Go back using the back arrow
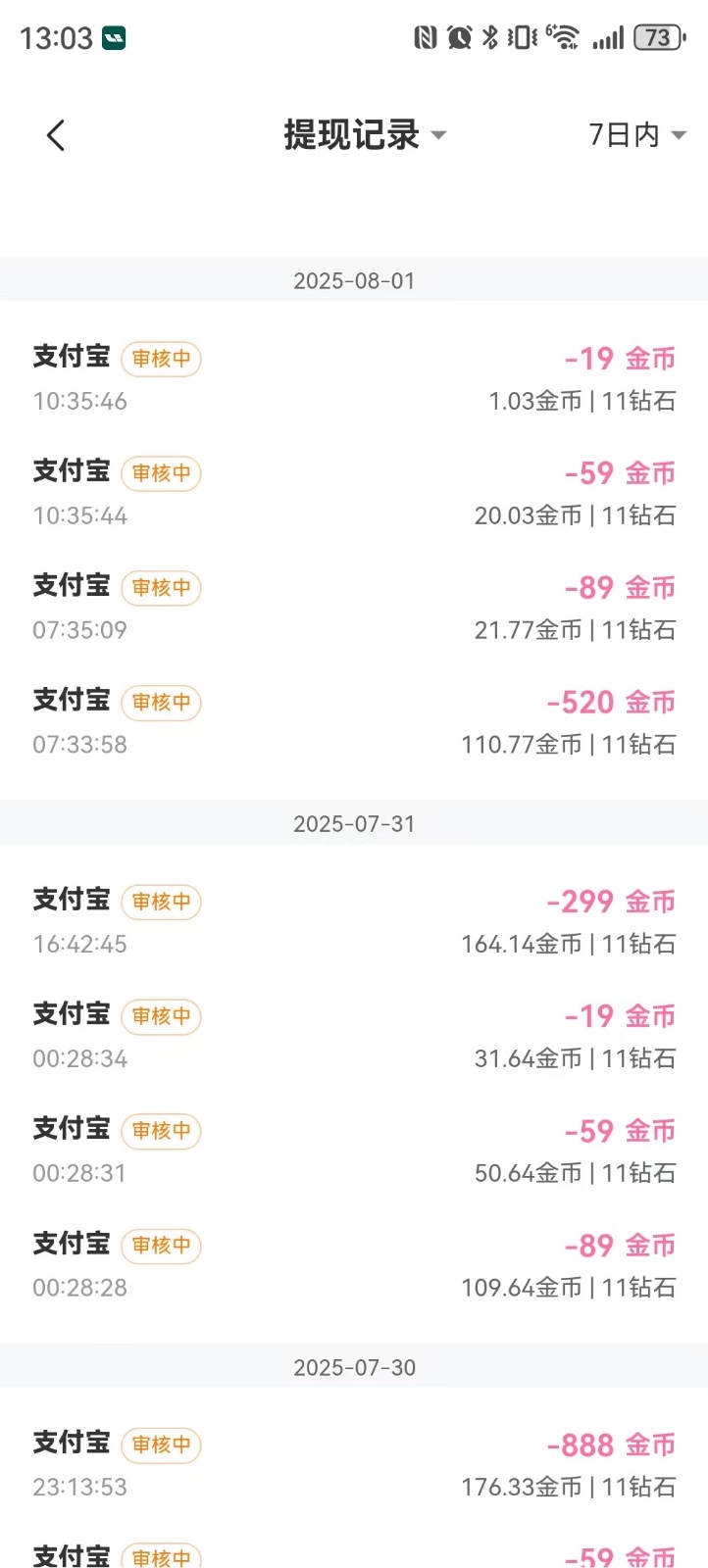 56,135
